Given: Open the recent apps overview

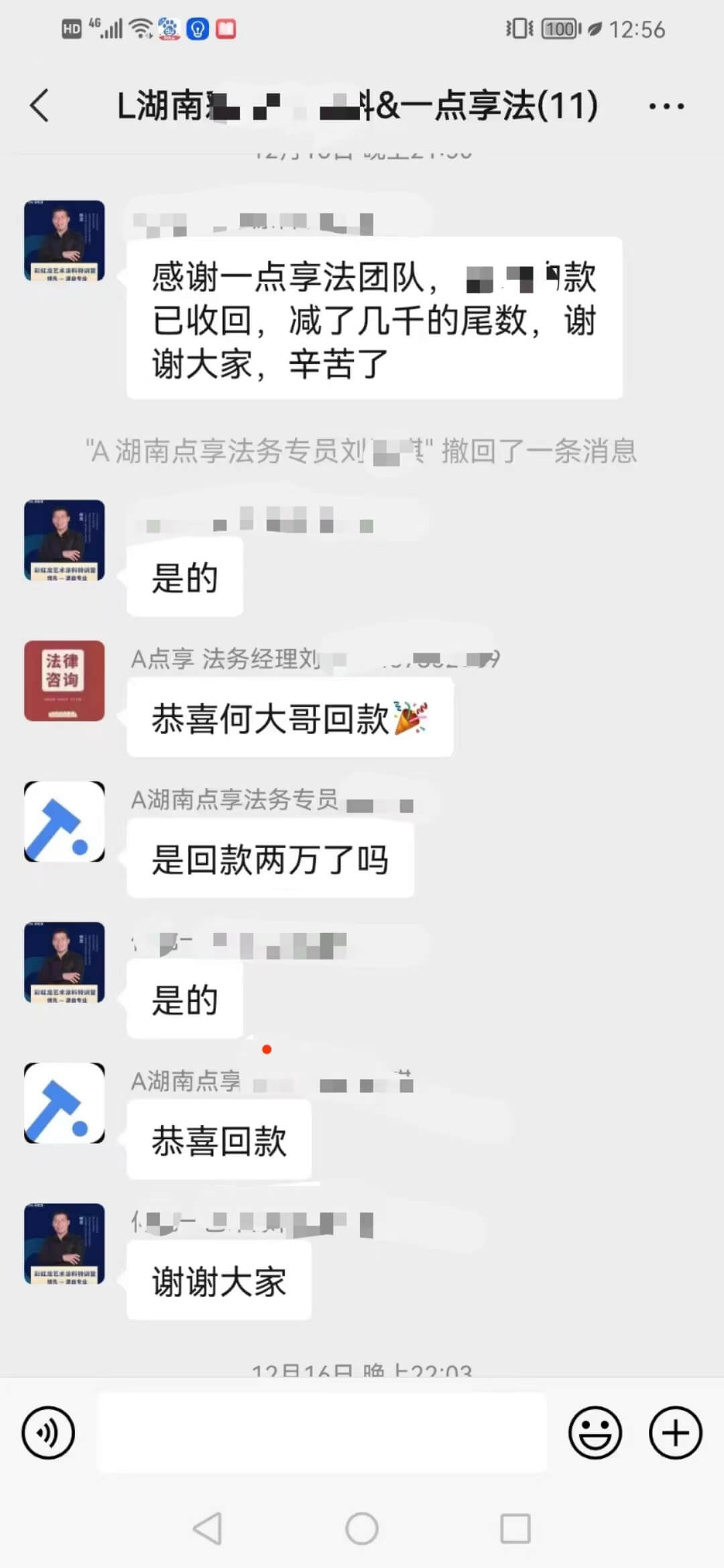Looking at the screenshot, I should click(515, 1529).
